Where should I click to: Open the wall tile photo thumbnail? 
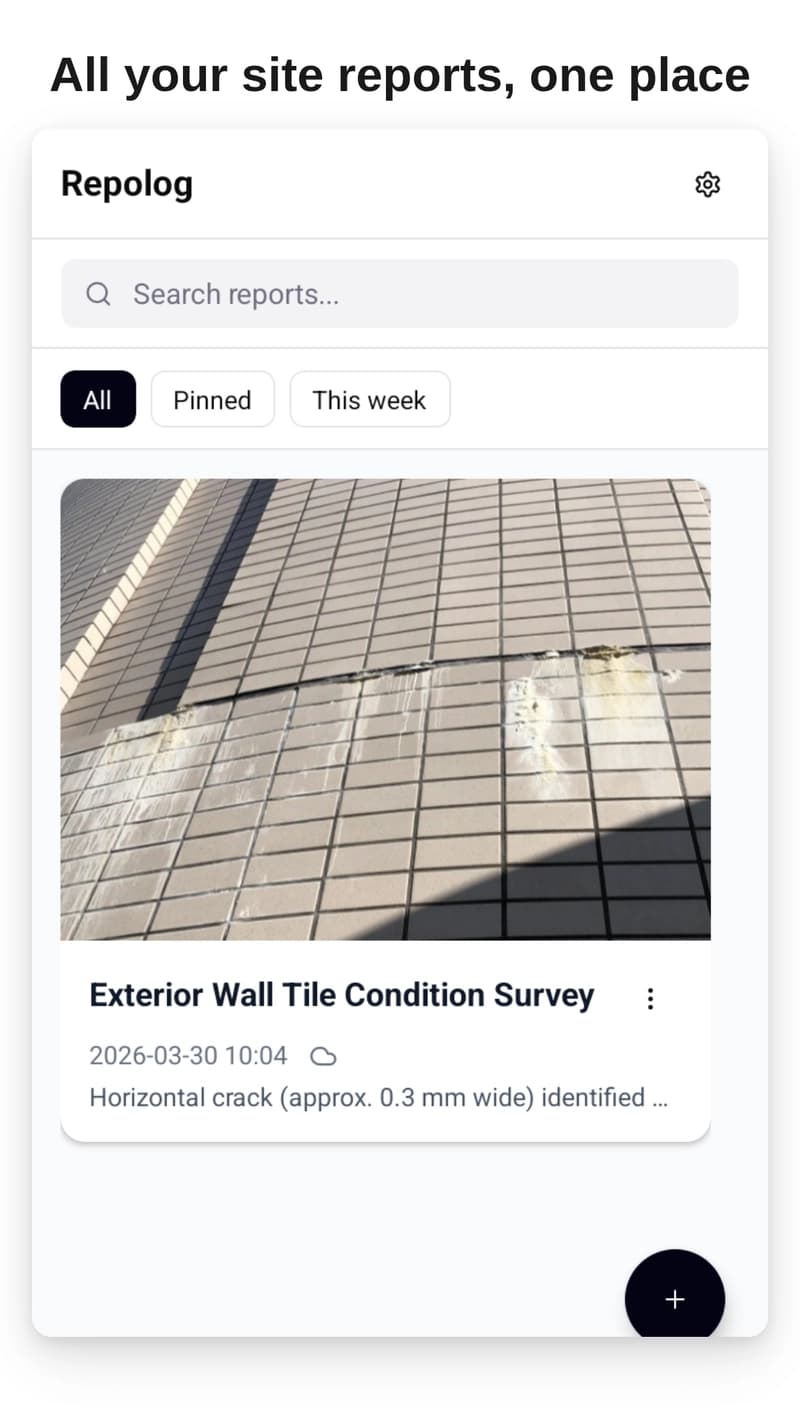coord(386,710)
